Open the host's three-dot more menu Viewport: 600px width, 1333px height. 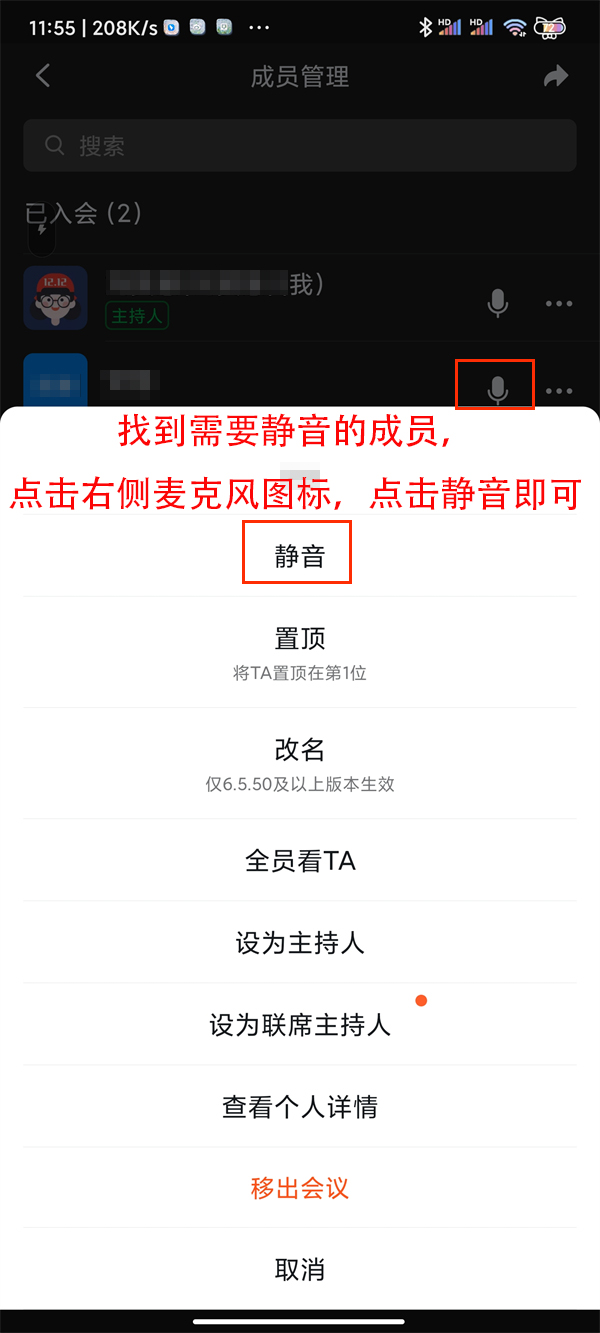pyautogui.click(x=558, y=303)
